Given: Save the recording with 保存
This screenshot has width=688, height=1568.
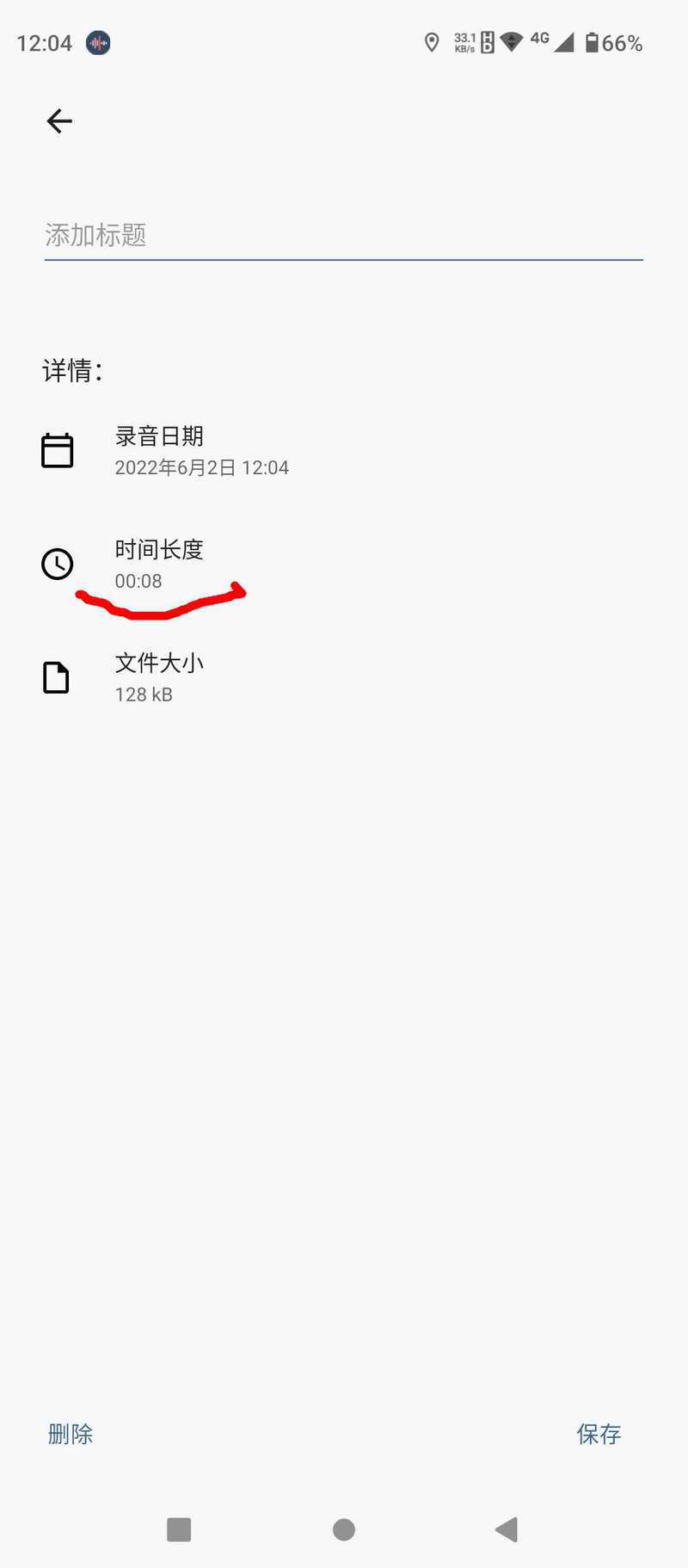Looking at the screenshot, I should tap(599, 1434).
